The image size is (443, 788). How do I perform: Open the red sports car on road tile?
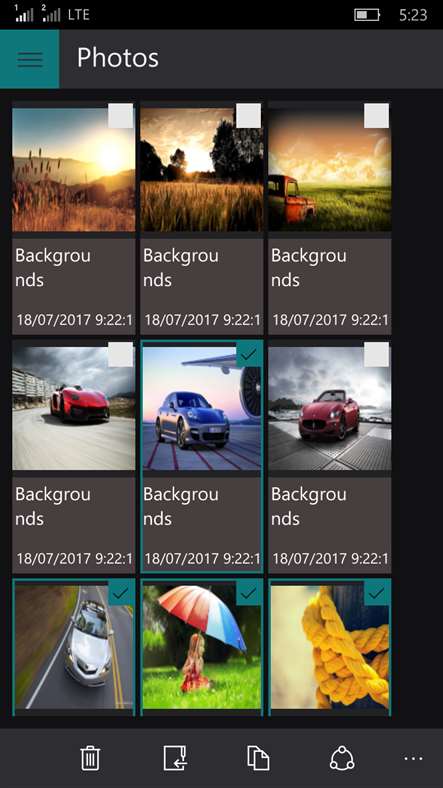(74, 457)
